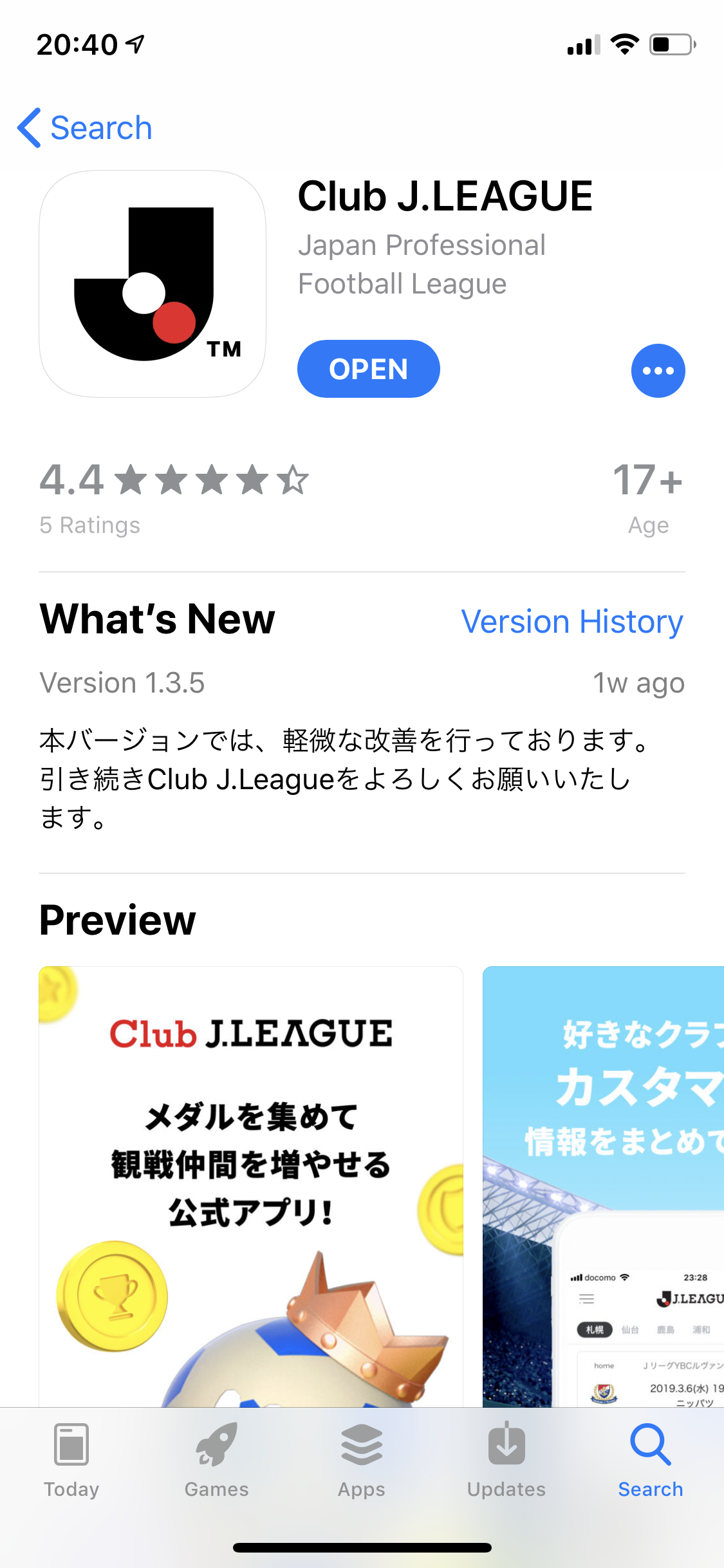Open the blue stadium preview screenshot
The height and width of the screenshot is (1568, 724).
click(603, 1184)
